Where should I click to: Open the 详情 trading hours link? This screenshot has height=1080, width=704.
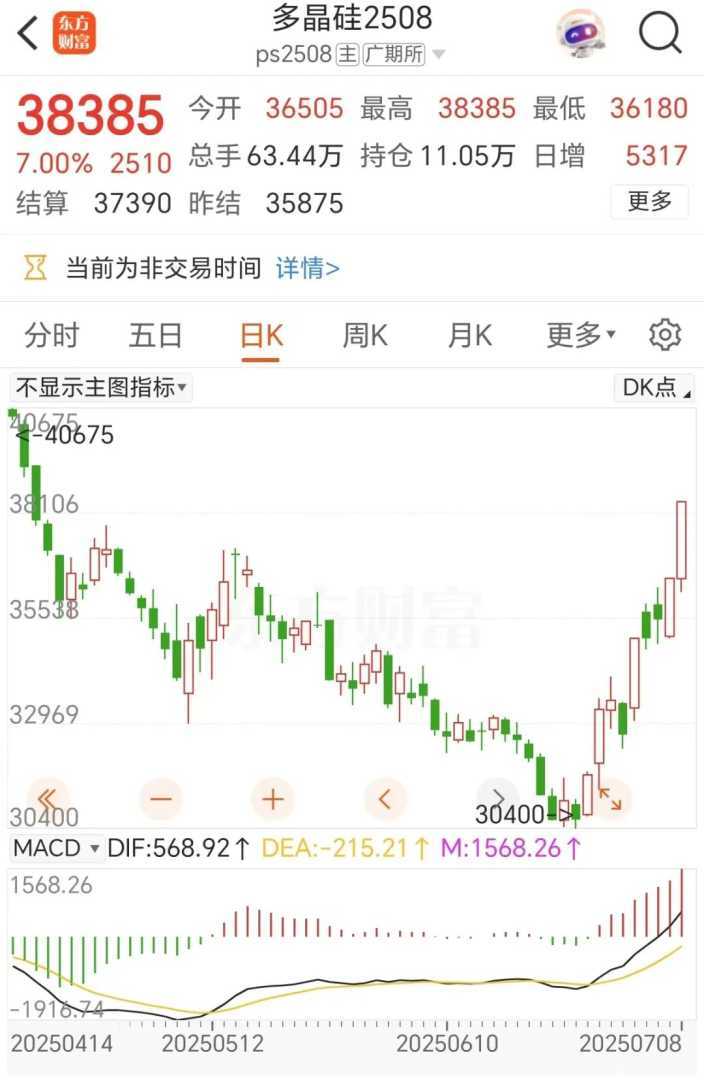click(308, 268)
